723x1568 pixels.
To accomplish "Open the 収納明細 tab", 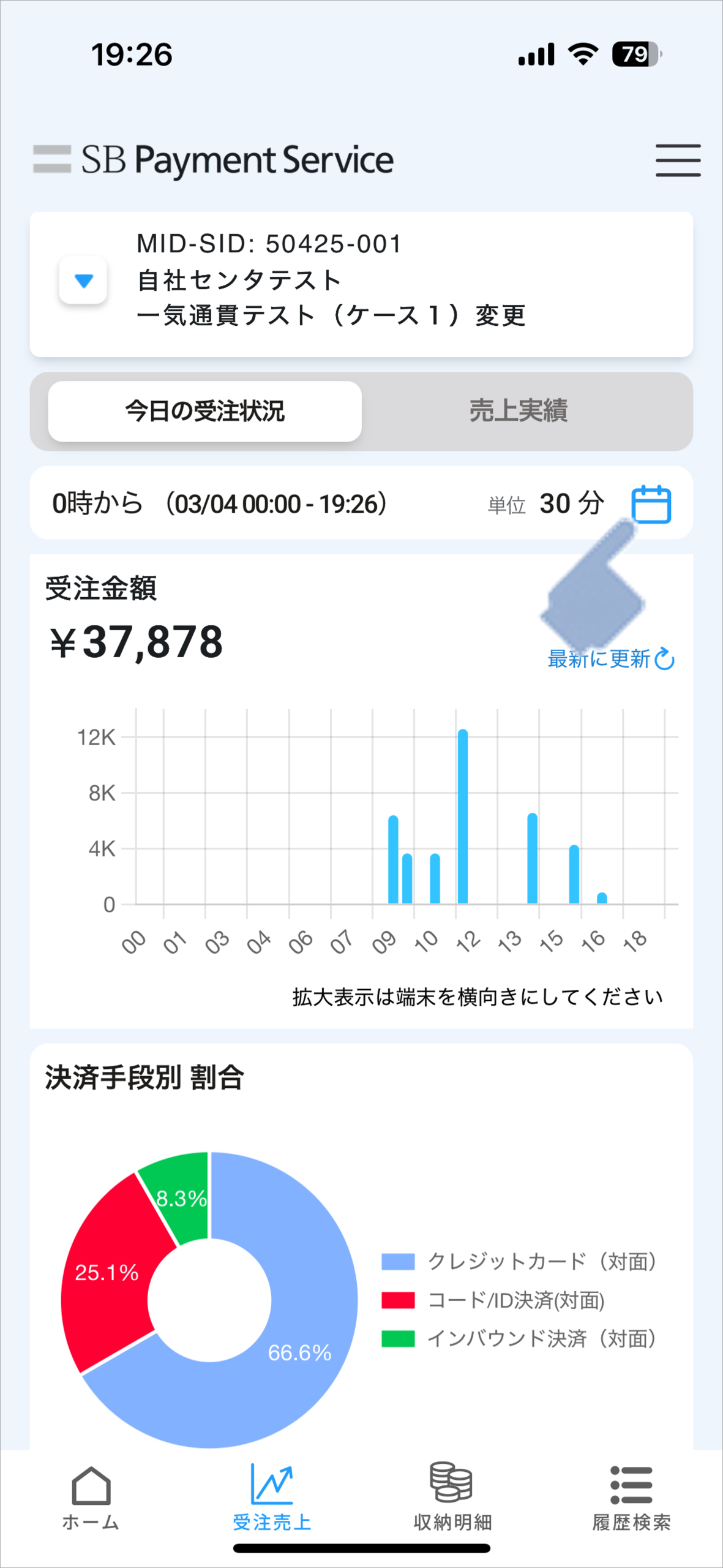I will click(x=452, y=1498).
